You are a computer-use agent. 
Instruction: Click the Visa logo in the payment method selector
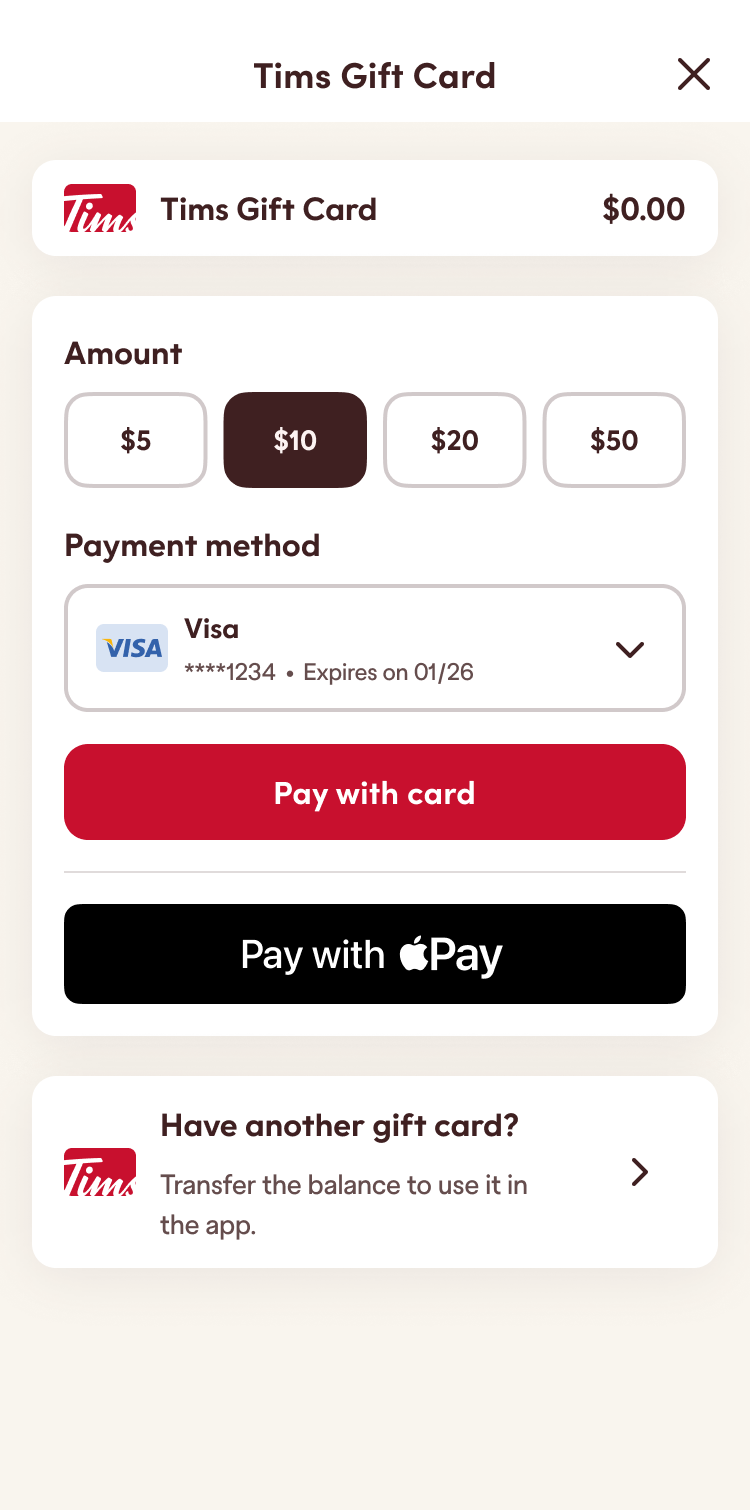132,648
